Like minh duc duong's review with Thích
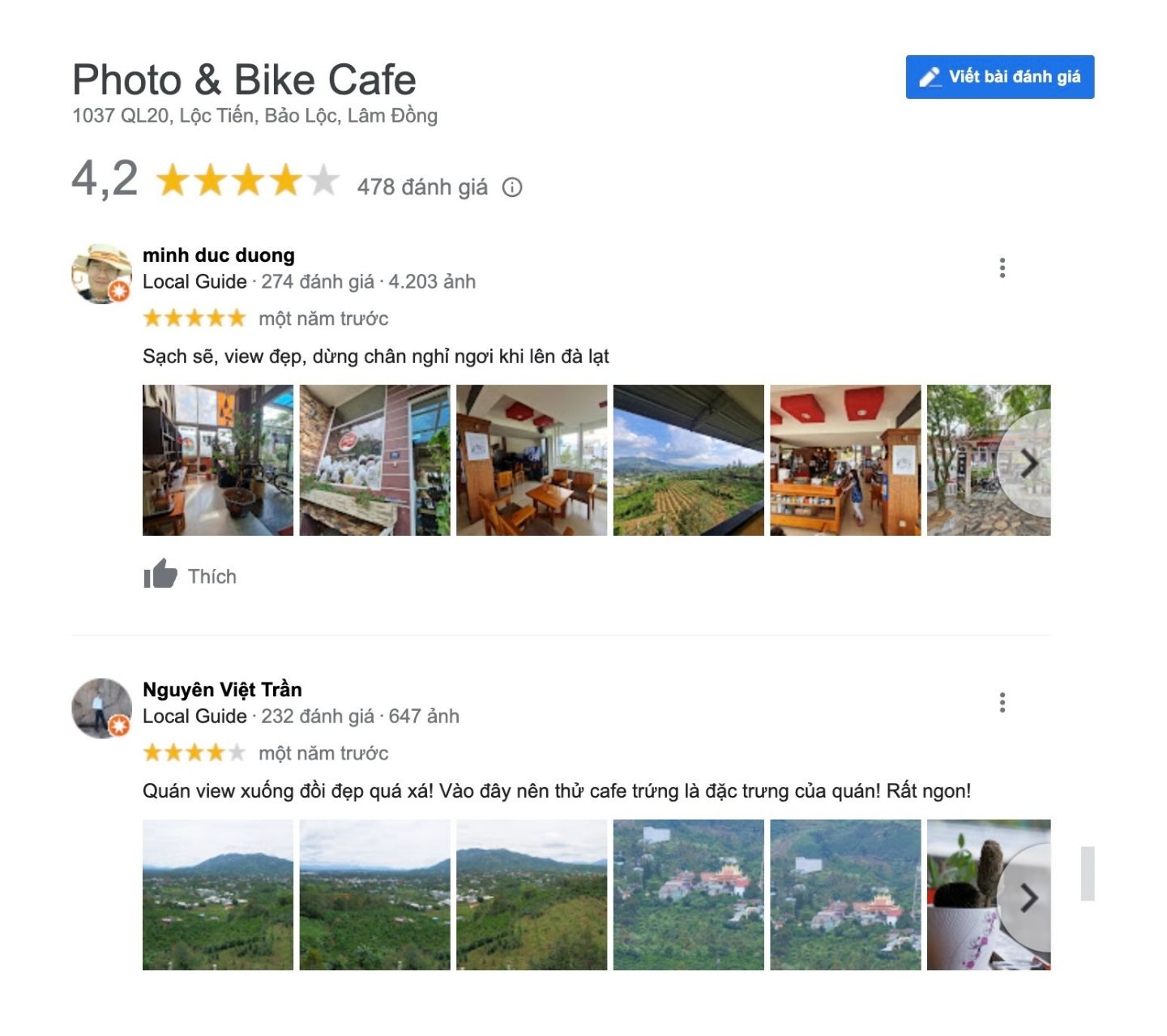1167x1036 pixels. (190, 576)
